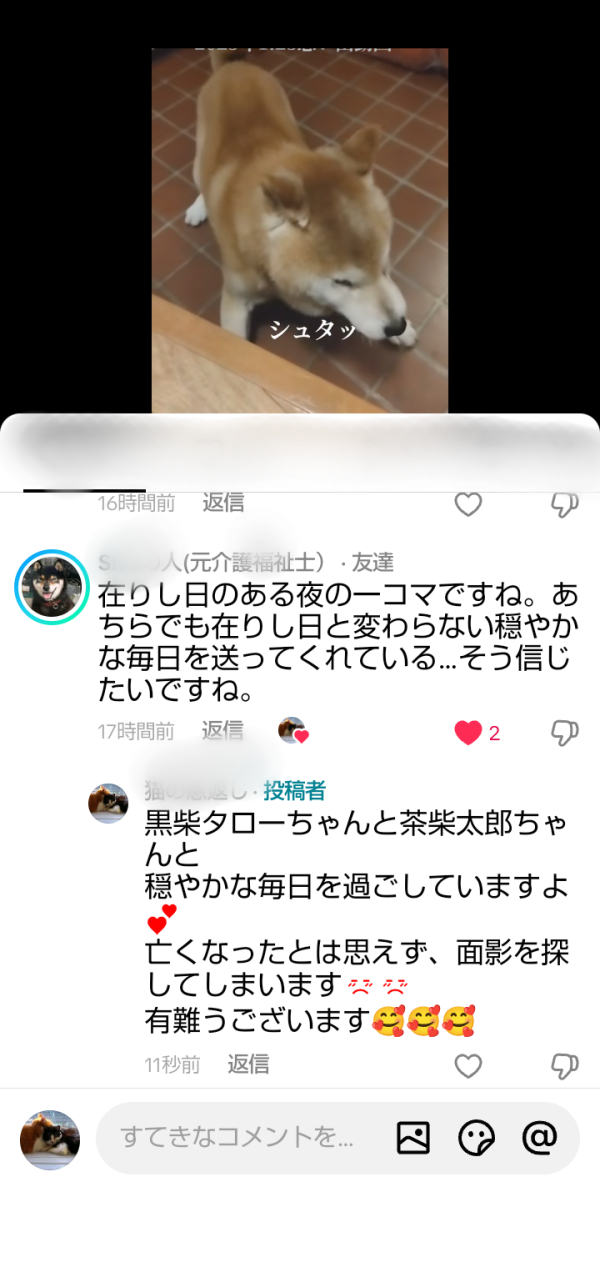Open the 投稿者 profile picture on the reply
The image size is (600, 1267).
click(108, 803)
